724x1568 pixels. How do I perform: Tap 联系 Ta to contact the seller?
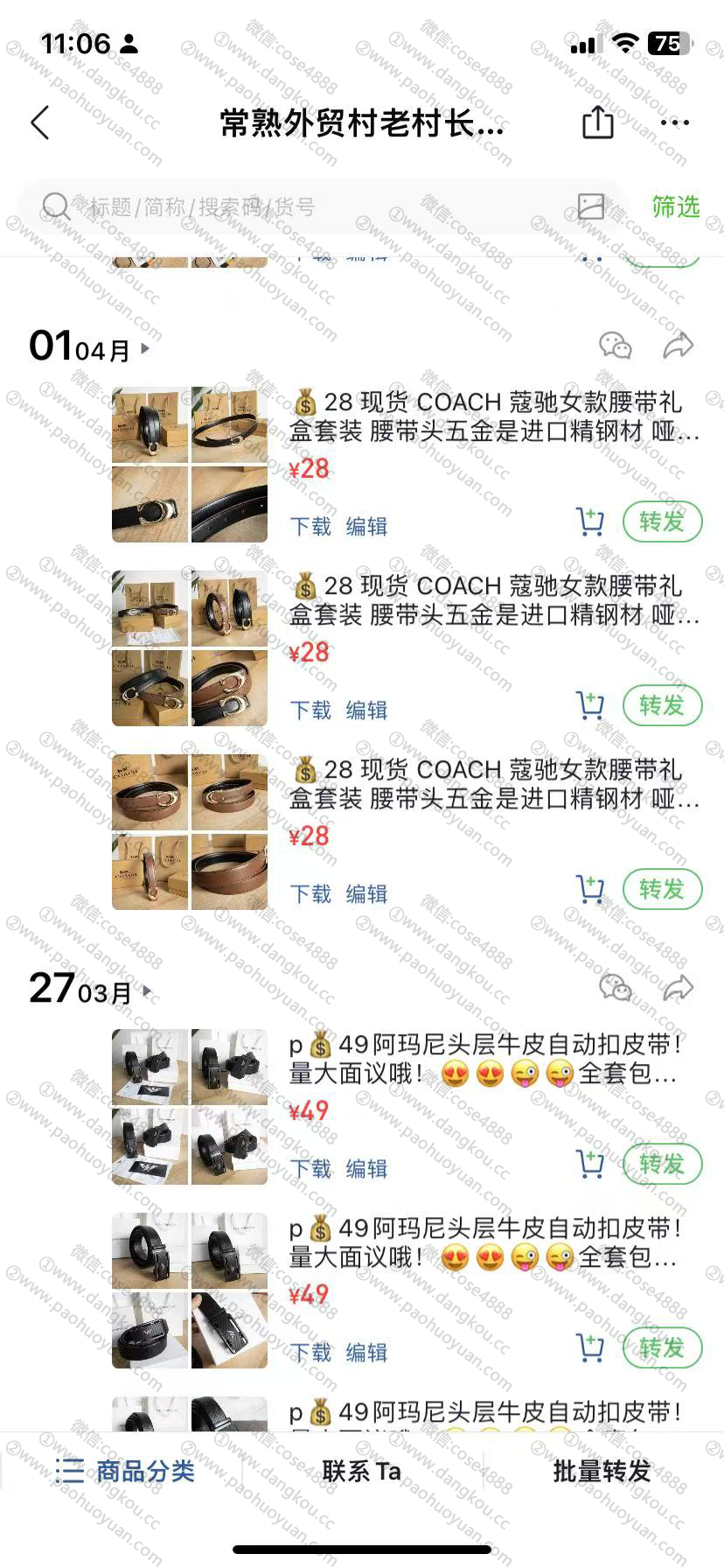(x=361, y=1471)
